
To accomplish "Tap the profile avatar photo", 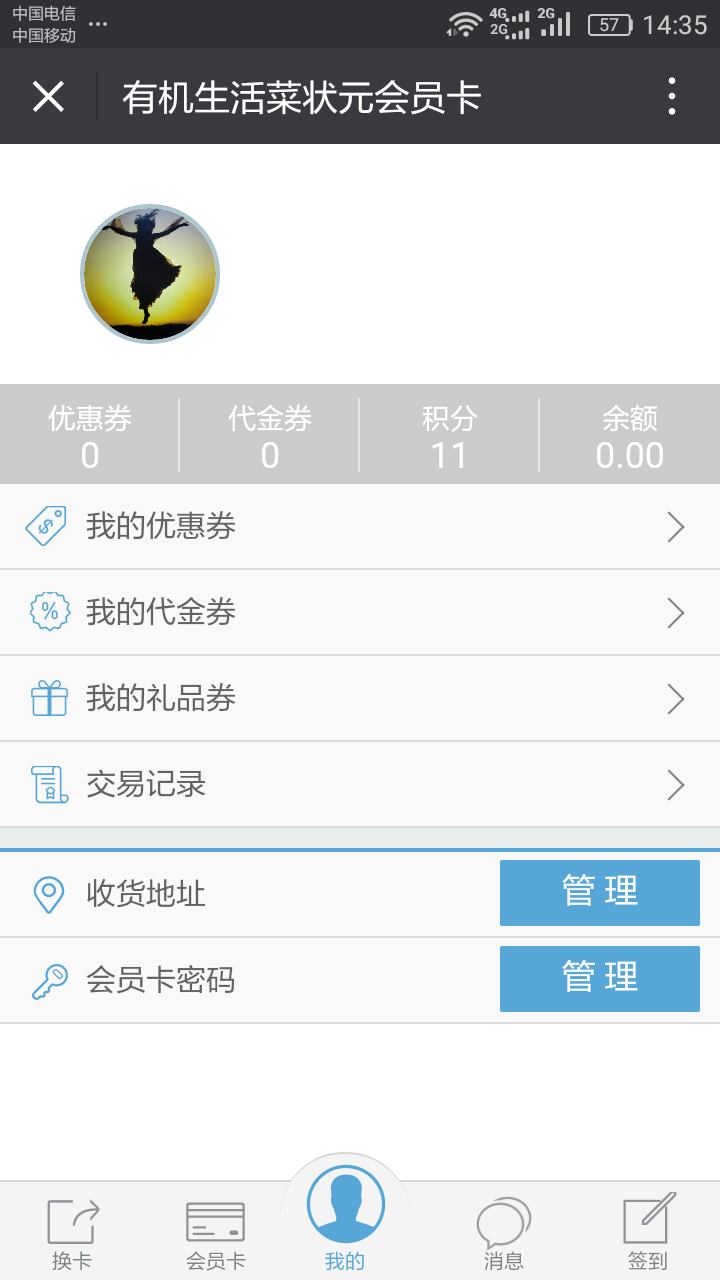I will (x=149, y=273).
